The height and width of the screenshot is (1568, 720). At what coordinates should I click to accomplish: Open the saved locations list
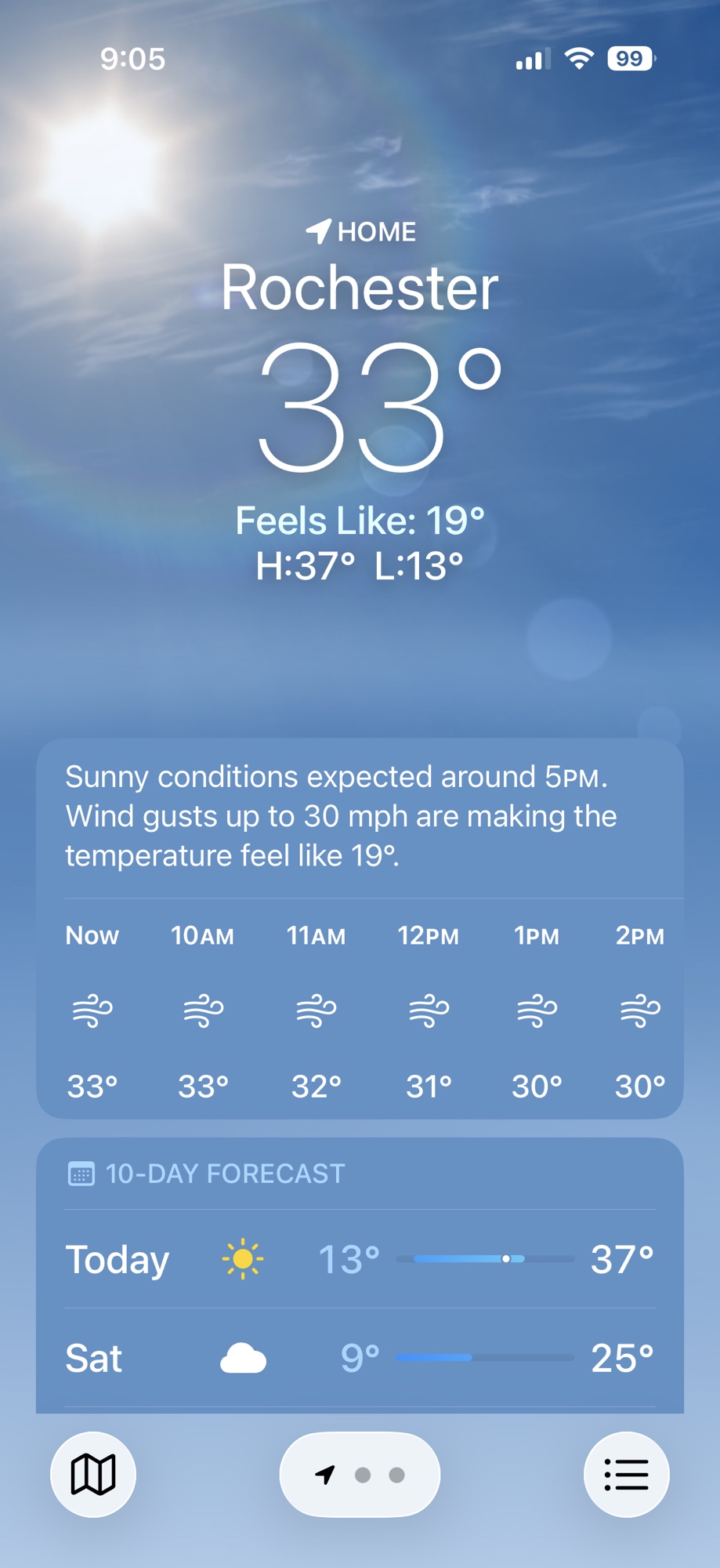click(x=626, y=1475)
